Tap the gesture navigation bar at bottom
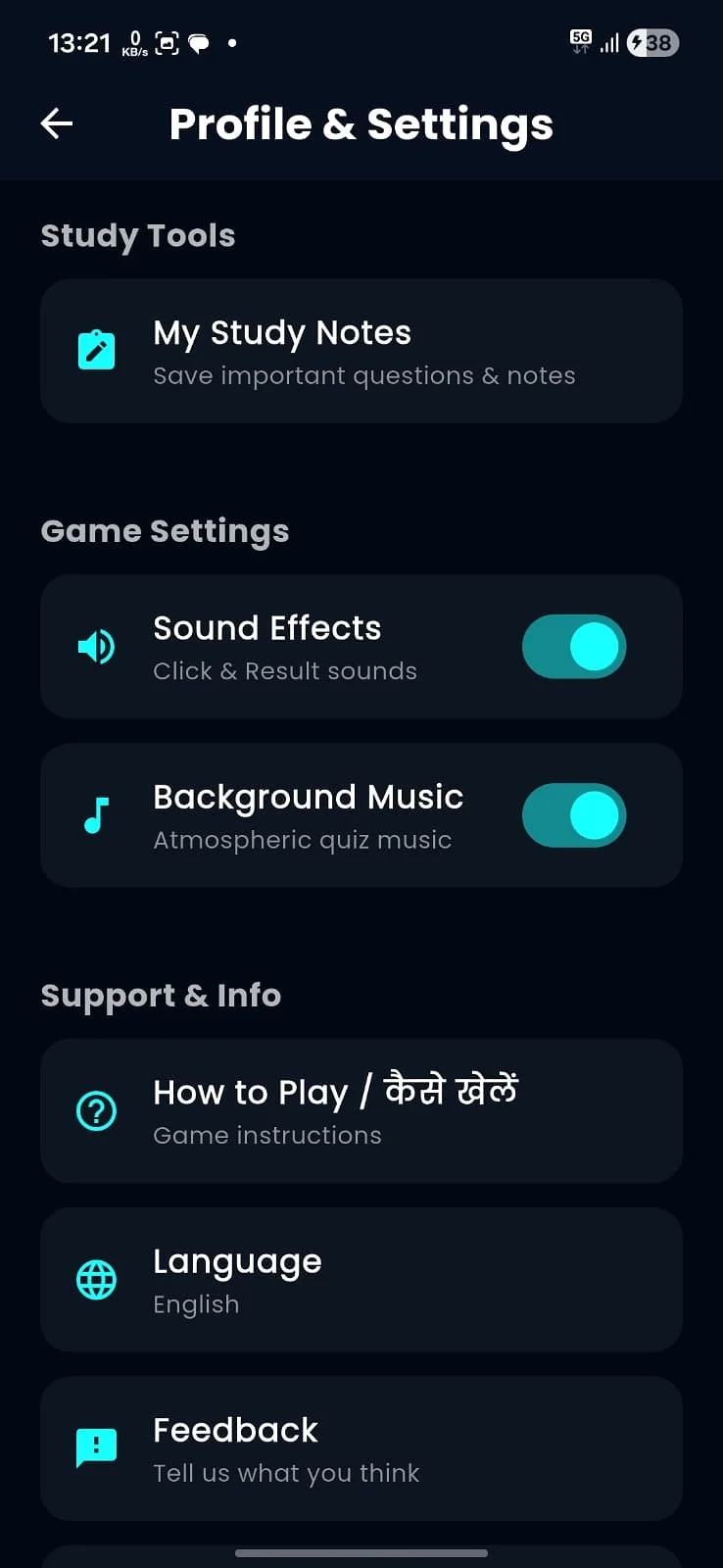 pos(361,1554)
